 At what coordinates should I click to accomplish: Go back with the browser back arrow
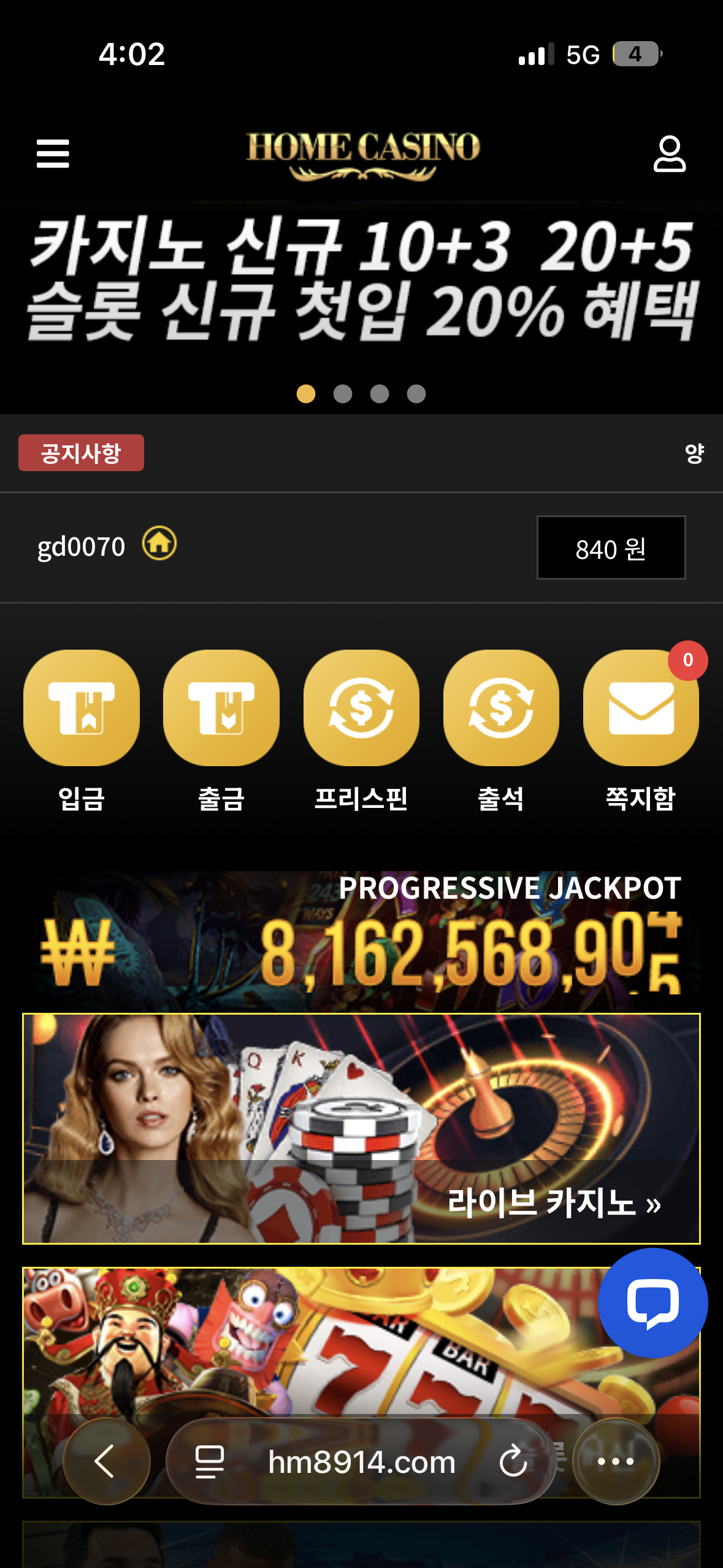(106, 1461)
